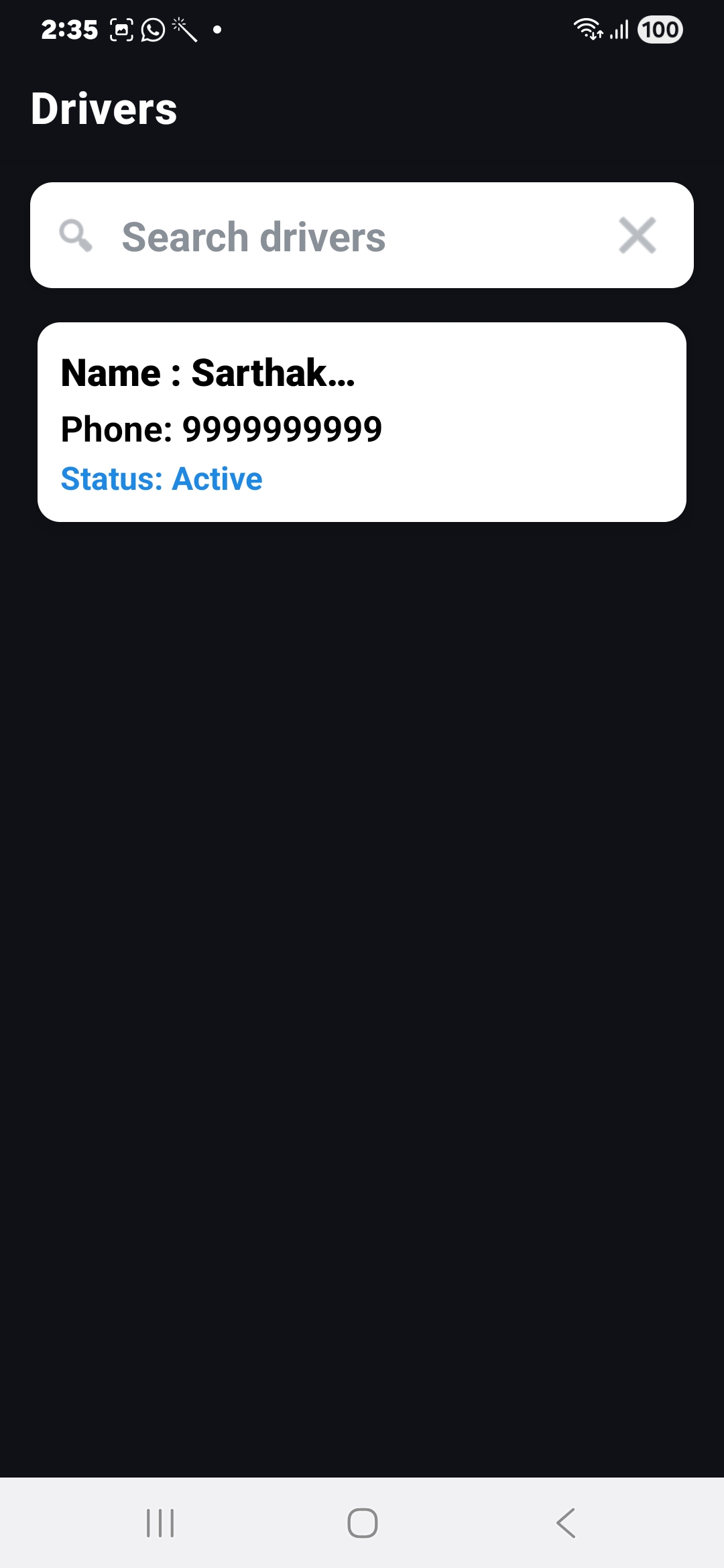Open recent apps from the navigation bar
Viewport: 724px width, 1568px height.
[160, 1522]
